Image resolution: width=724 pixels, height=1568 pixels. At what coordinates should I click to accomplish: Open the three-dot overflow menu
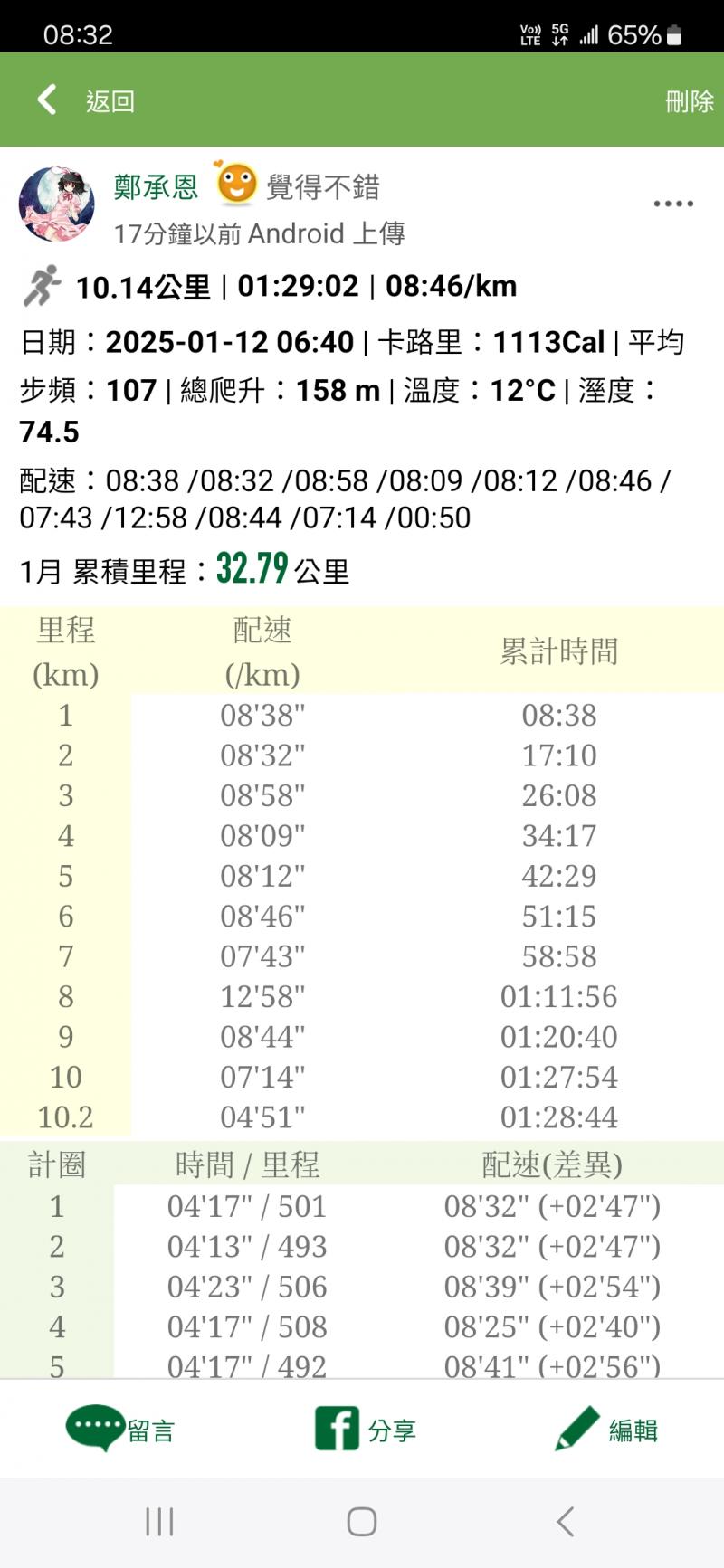click(x=673, y=204)
